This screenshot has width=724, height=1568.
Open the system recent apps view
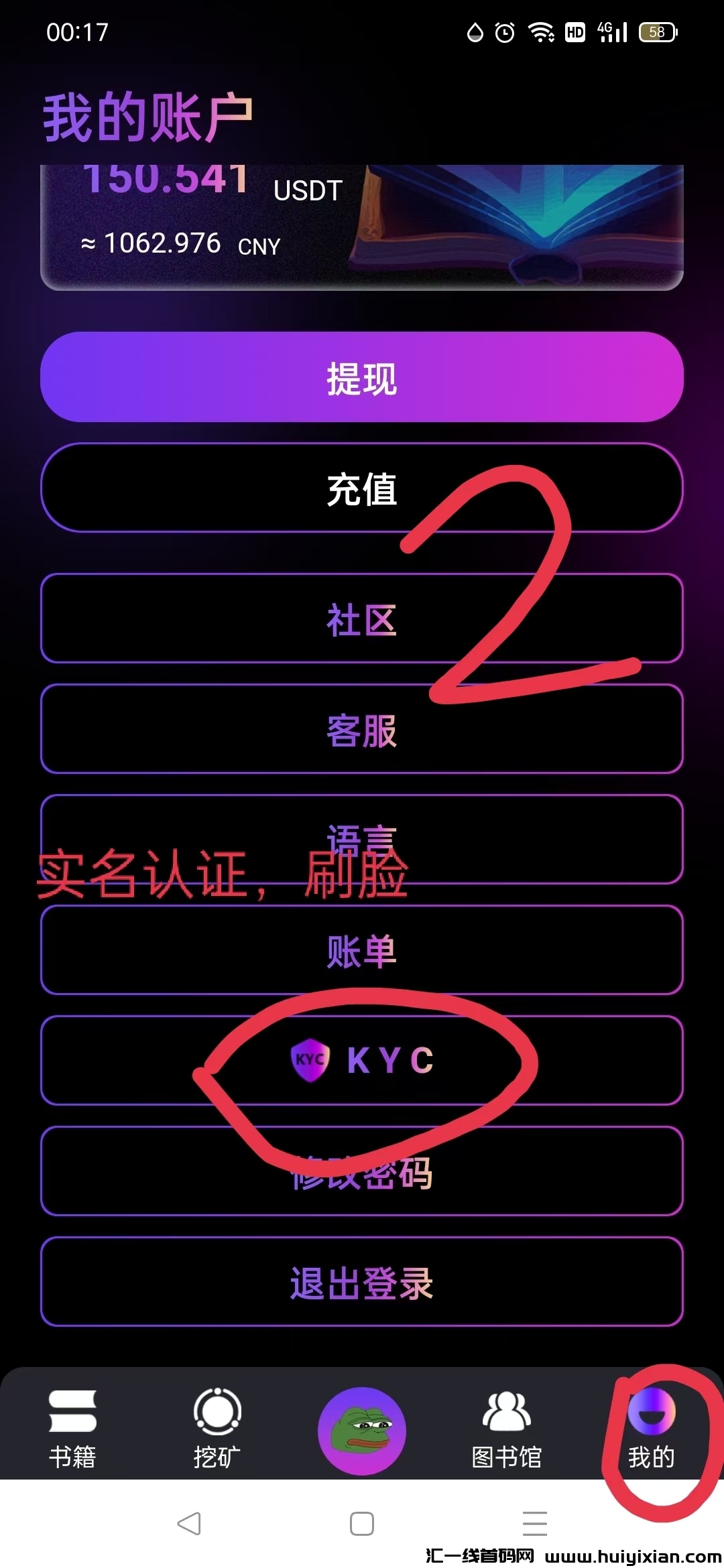534,1524
